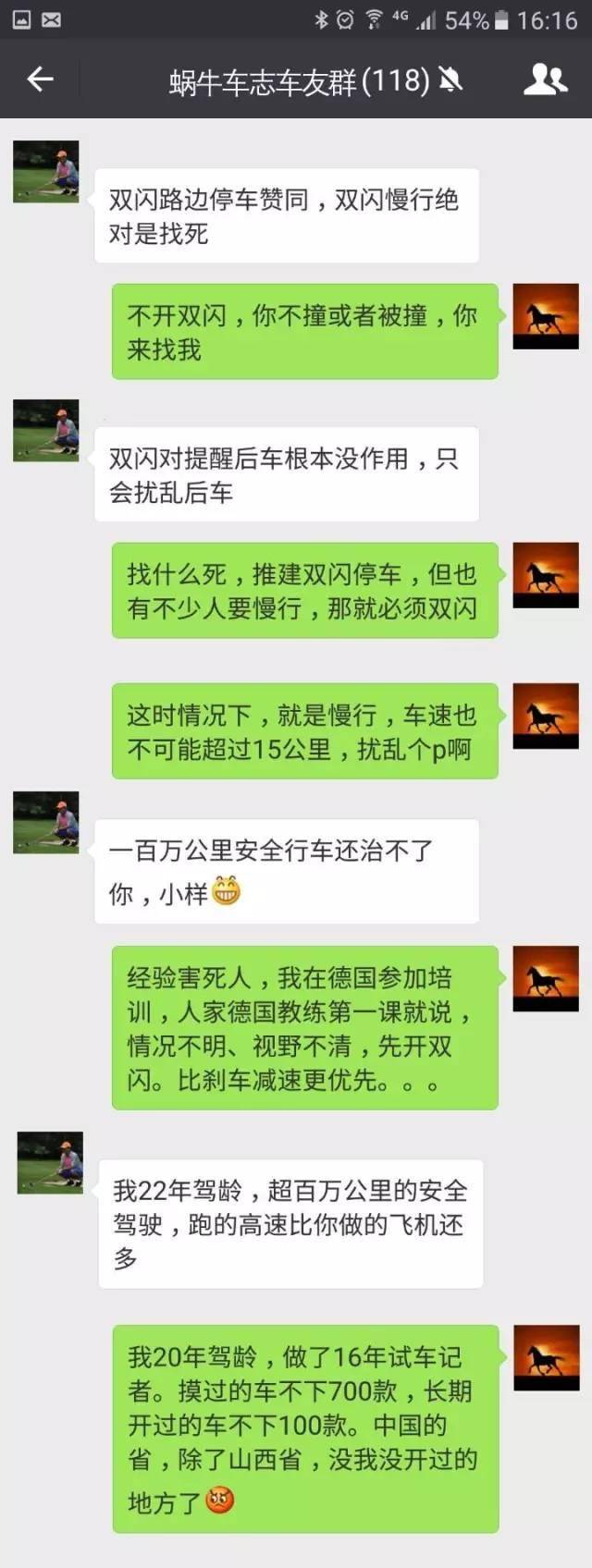Viewport: 592px width, 1568px height.
Task: Open avatar beside "我22年驾龄" message
Action: tap(50, 1162)
